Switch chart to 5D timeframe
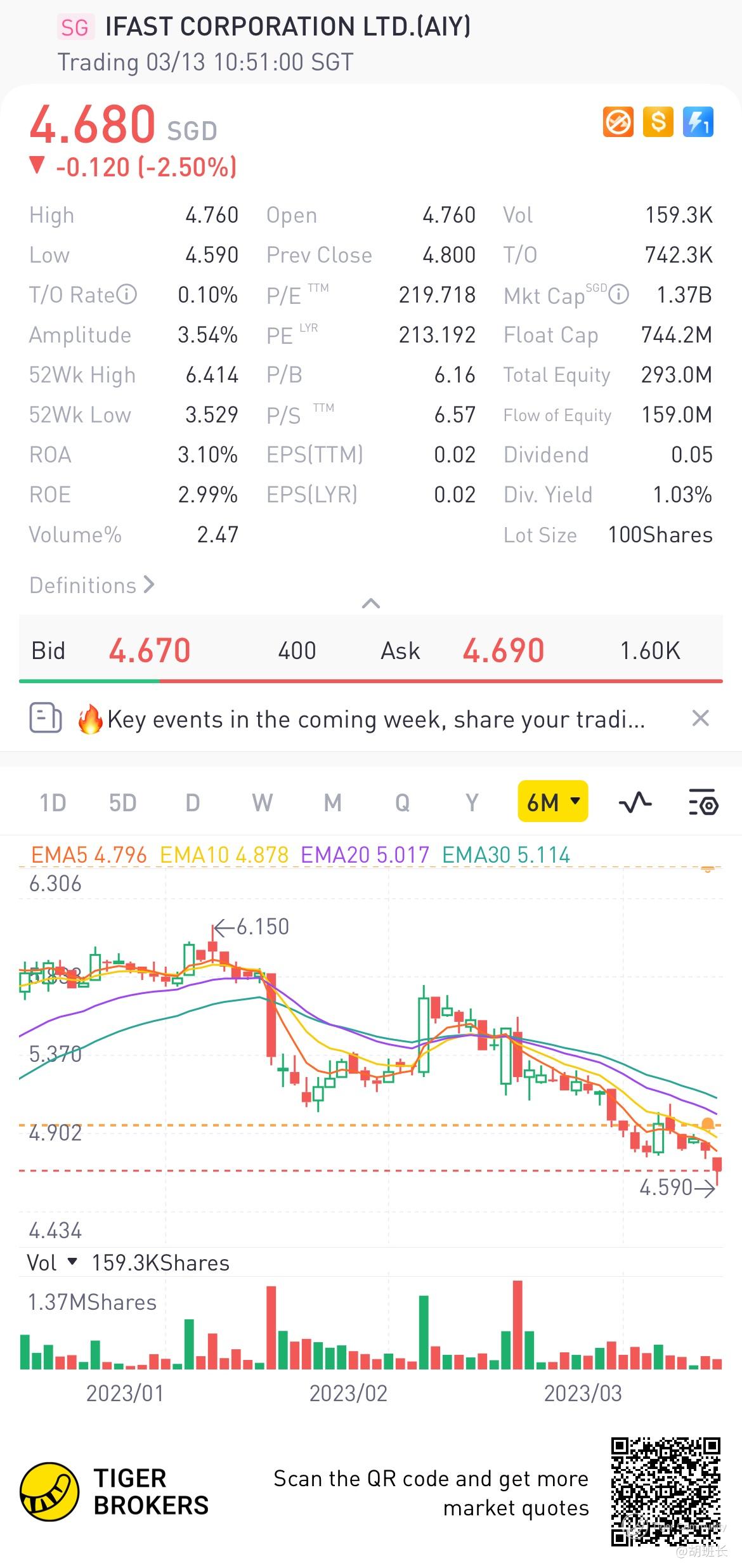 [122, 803]
